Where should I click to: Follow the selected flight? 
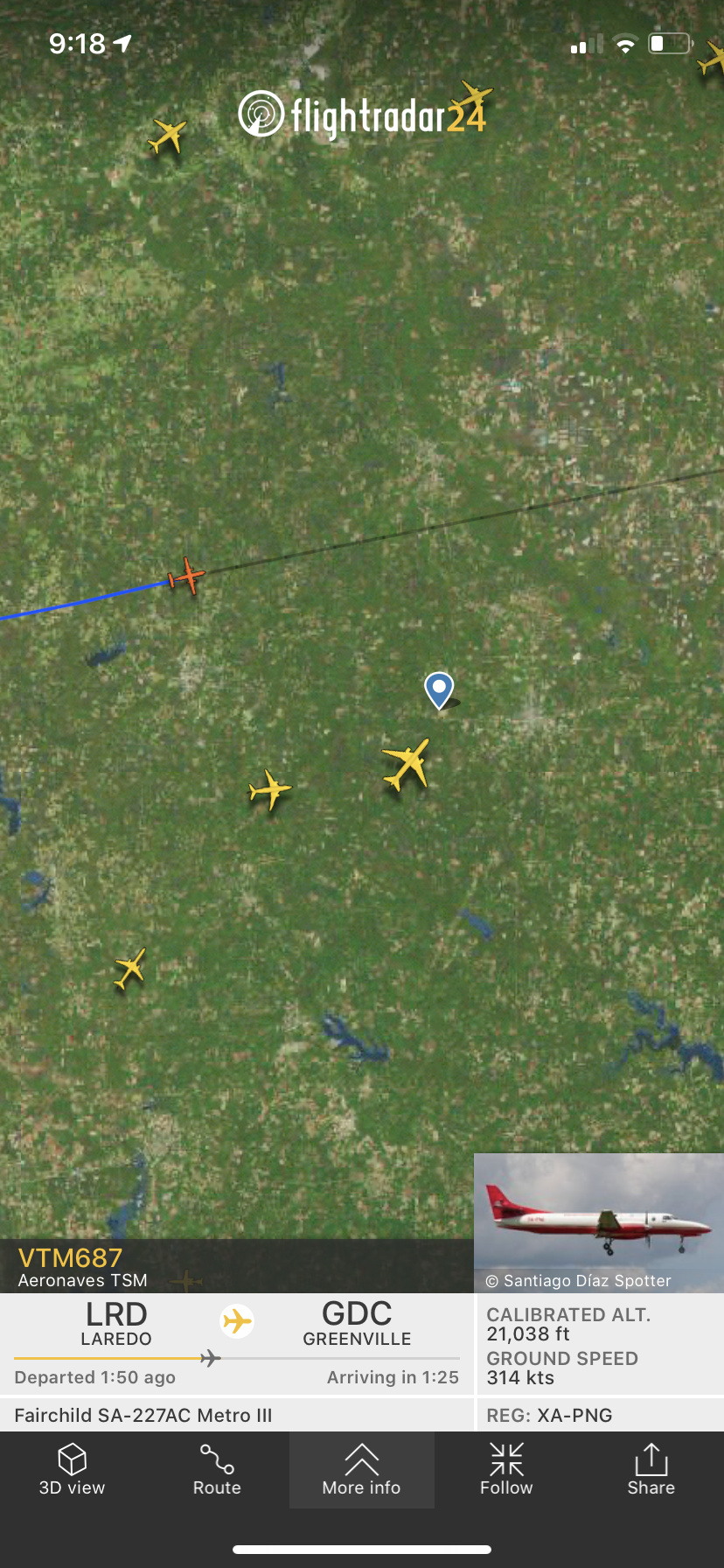click(x=506, y=1469)
